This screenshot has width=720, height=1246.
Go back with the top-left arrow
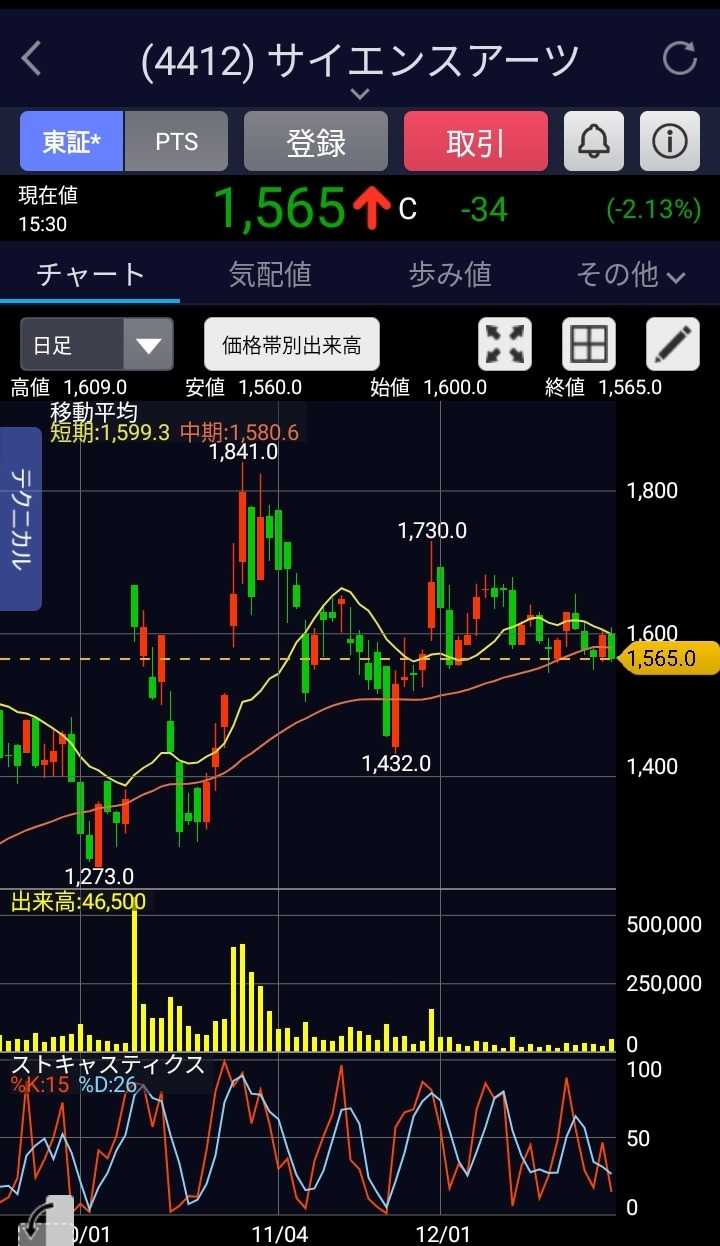coord(32,59)
